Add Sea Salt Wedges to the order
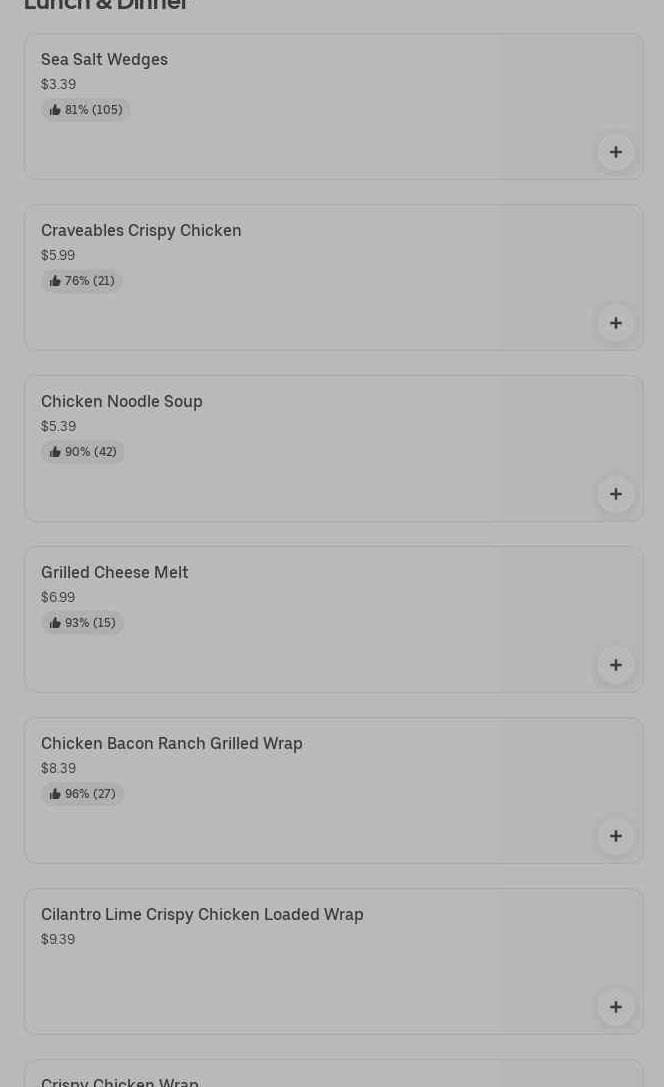 tap(616, 152)
